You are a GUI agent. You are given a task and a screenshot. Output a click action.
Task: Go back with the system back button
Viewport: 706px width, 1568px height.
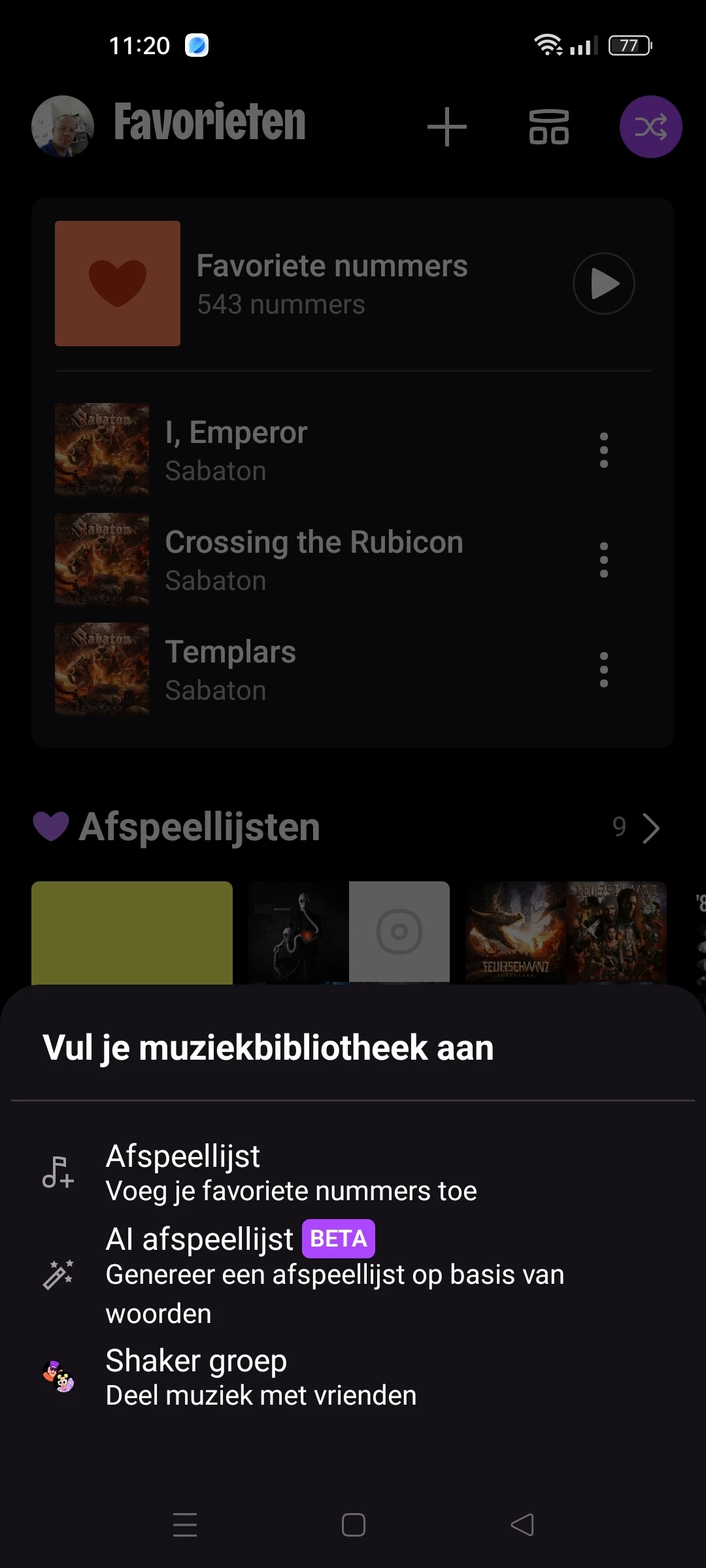tap(522, 1525)
